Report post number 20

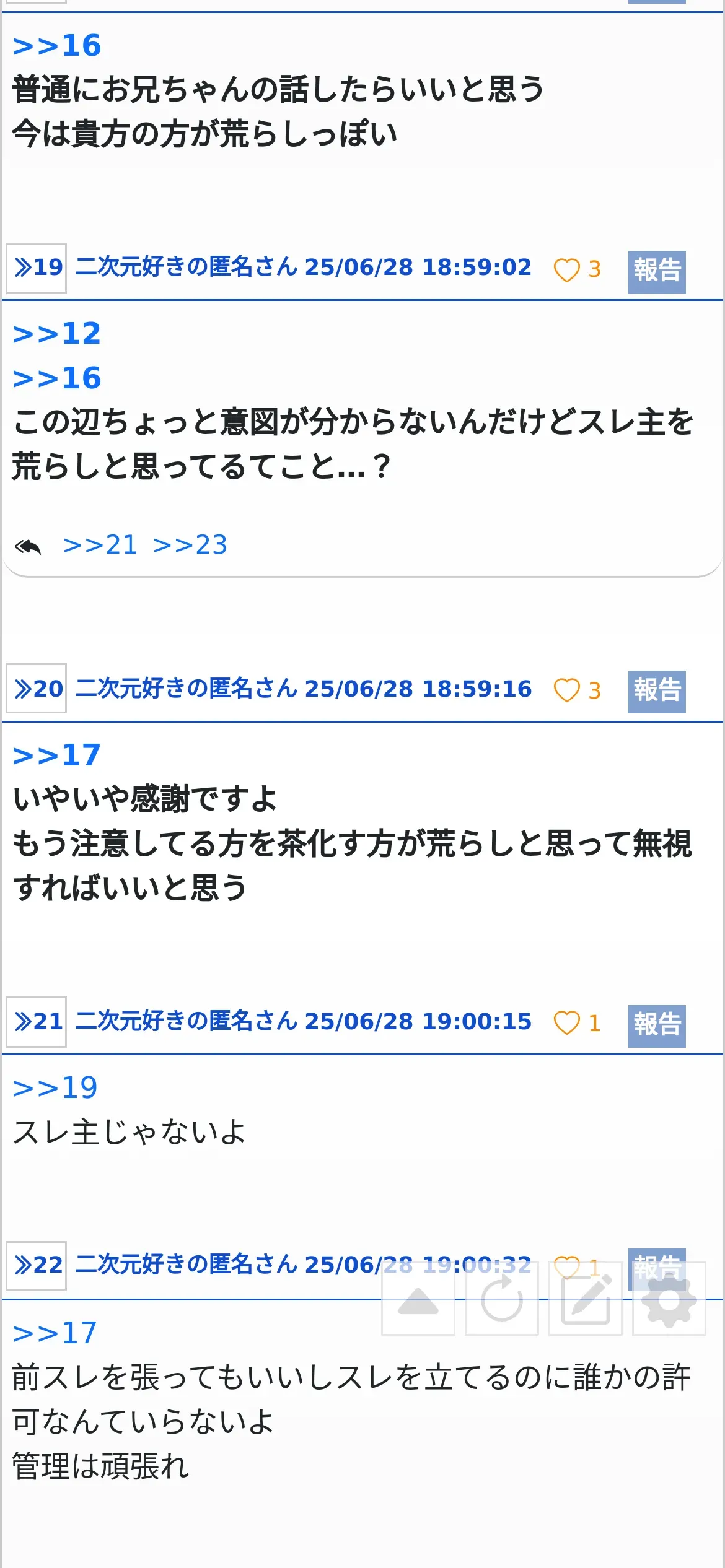click(x=656, y=691)
